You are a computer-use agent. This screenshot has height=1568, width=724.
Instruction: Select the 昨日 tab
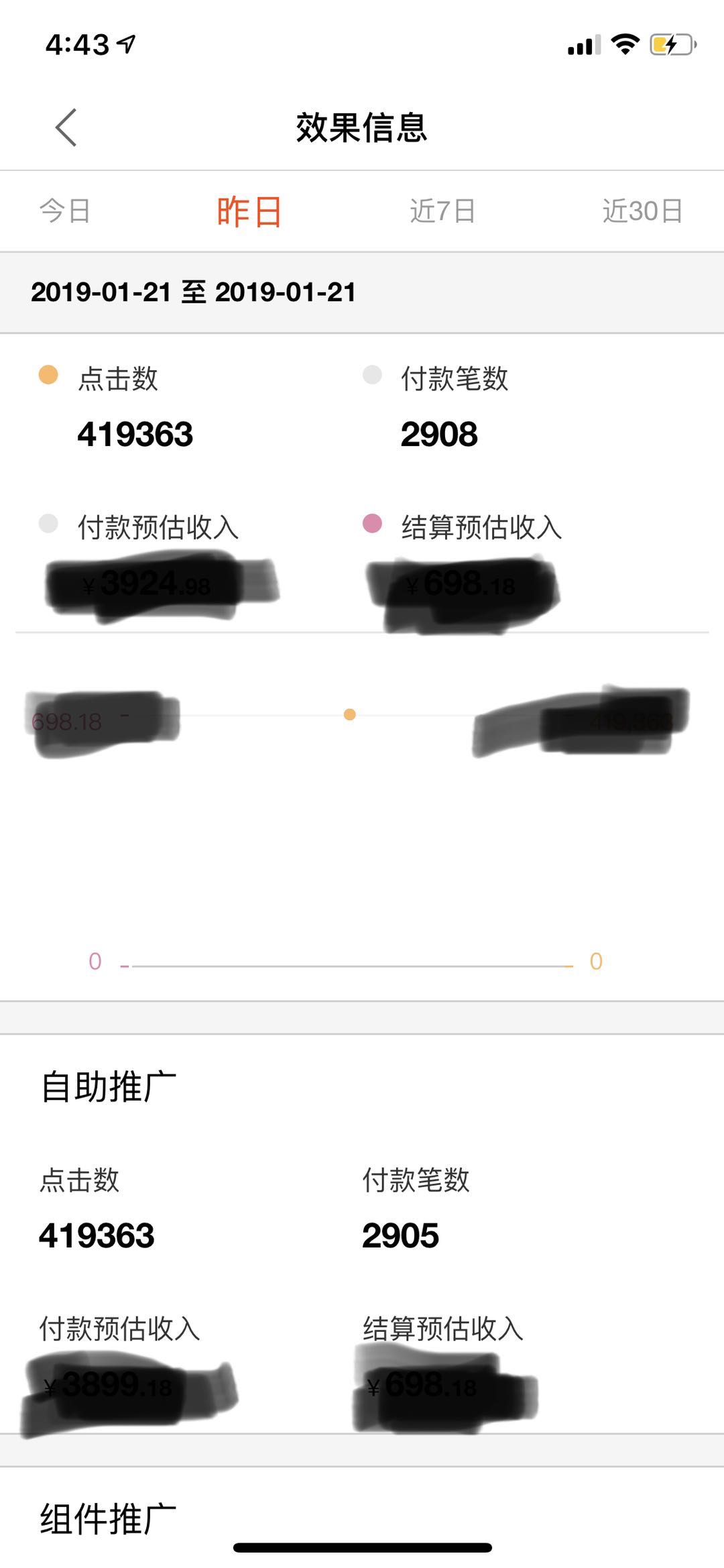click(249, 212)
